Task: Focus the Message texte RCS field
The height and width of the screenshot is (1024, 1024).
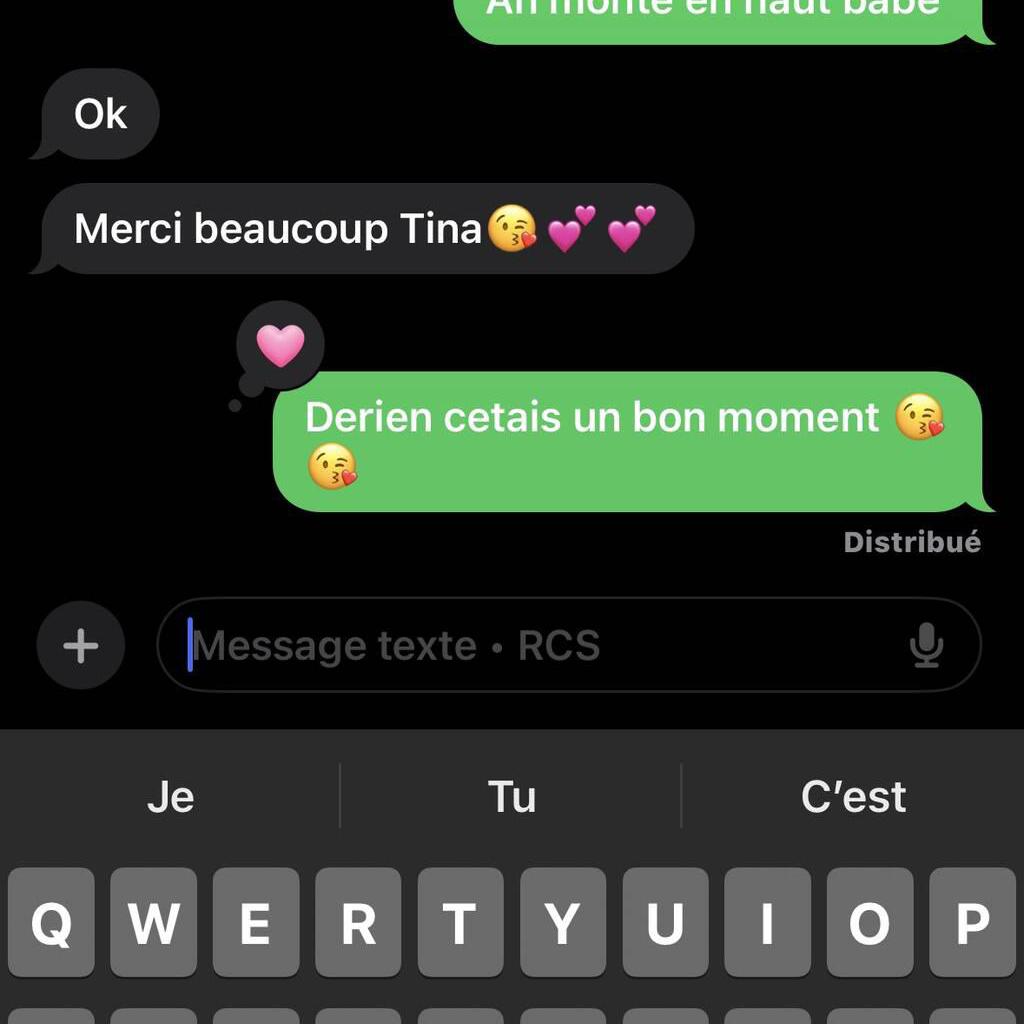Action: click(x=540, y=645)
